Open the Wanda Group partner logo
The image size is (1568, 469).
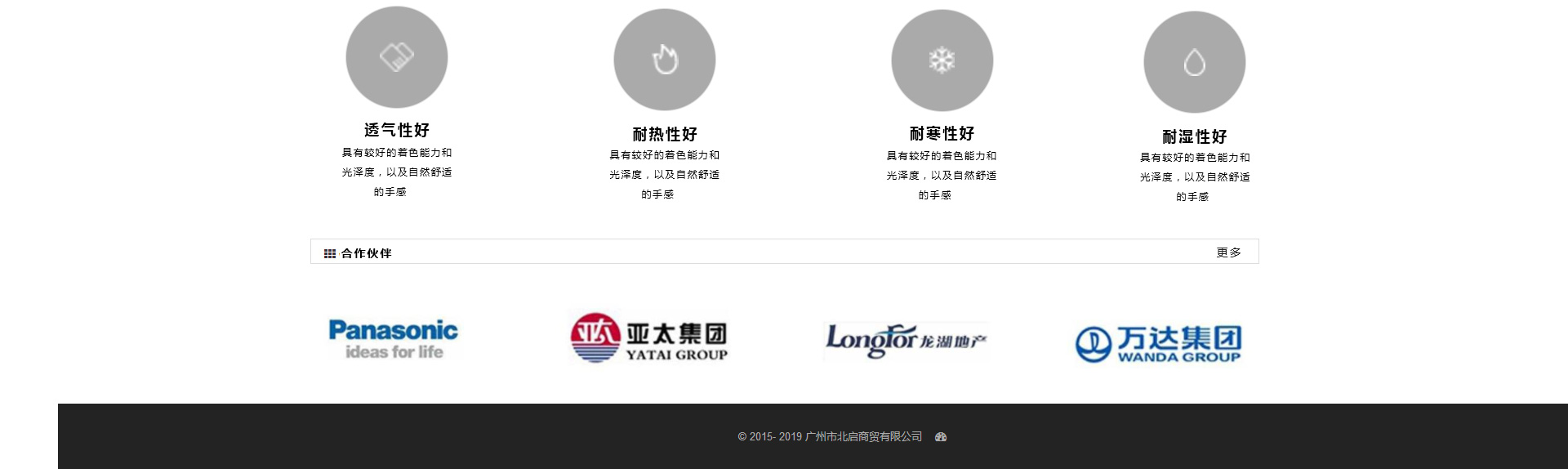(1159, 344)
